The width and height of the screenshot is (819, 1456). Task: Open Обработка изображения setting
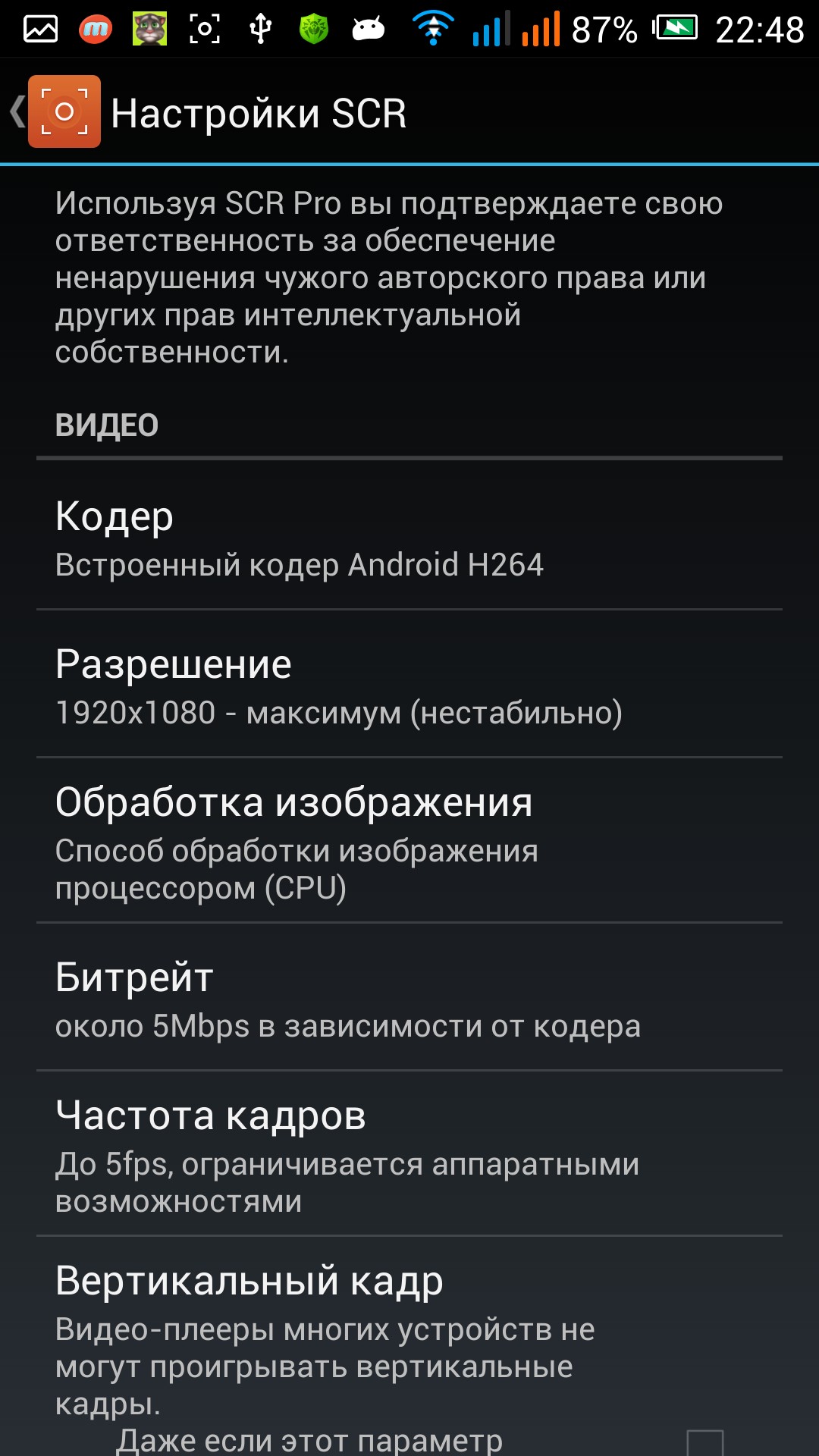[x=409, y=842]
